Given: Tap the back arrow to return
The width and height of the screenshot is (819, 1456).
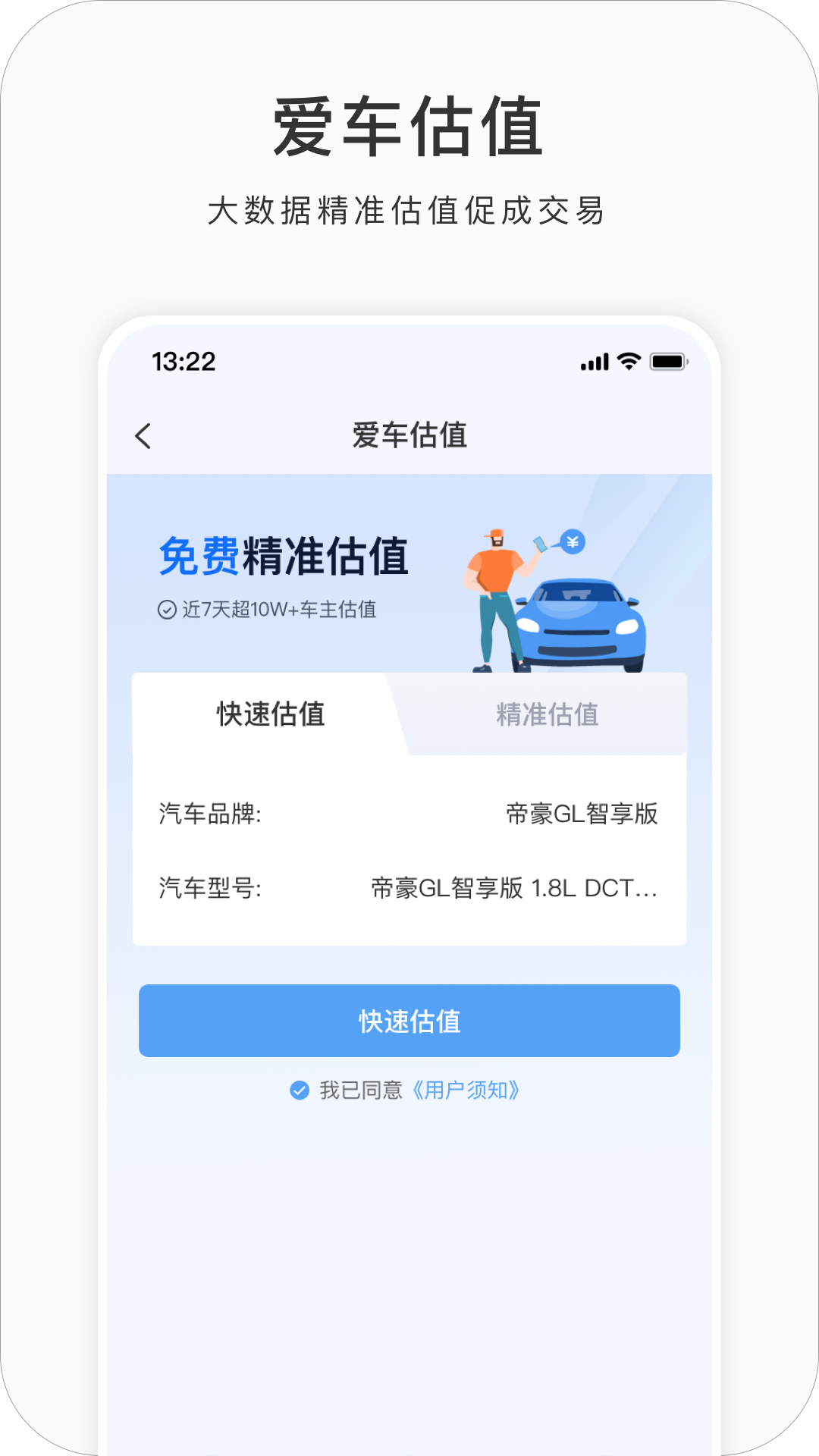Looking at the screenshot, I should 144,436.
